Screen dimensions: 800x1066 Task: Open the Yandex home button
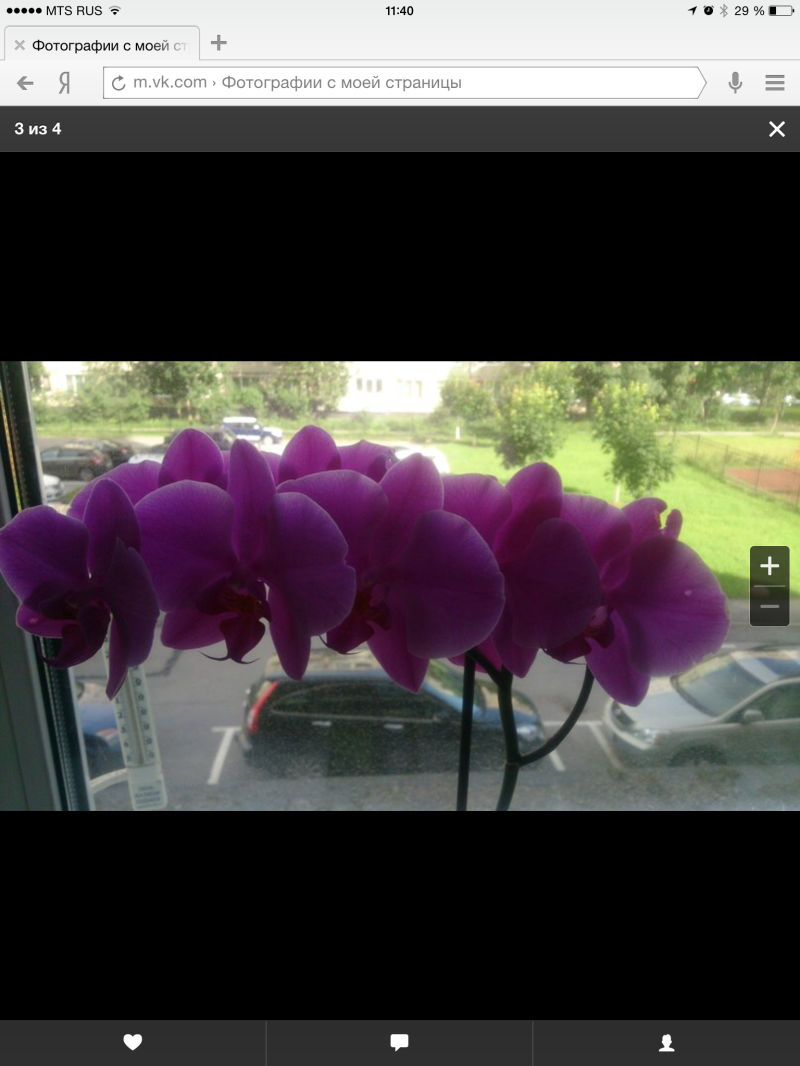click(x=65, y=83)
